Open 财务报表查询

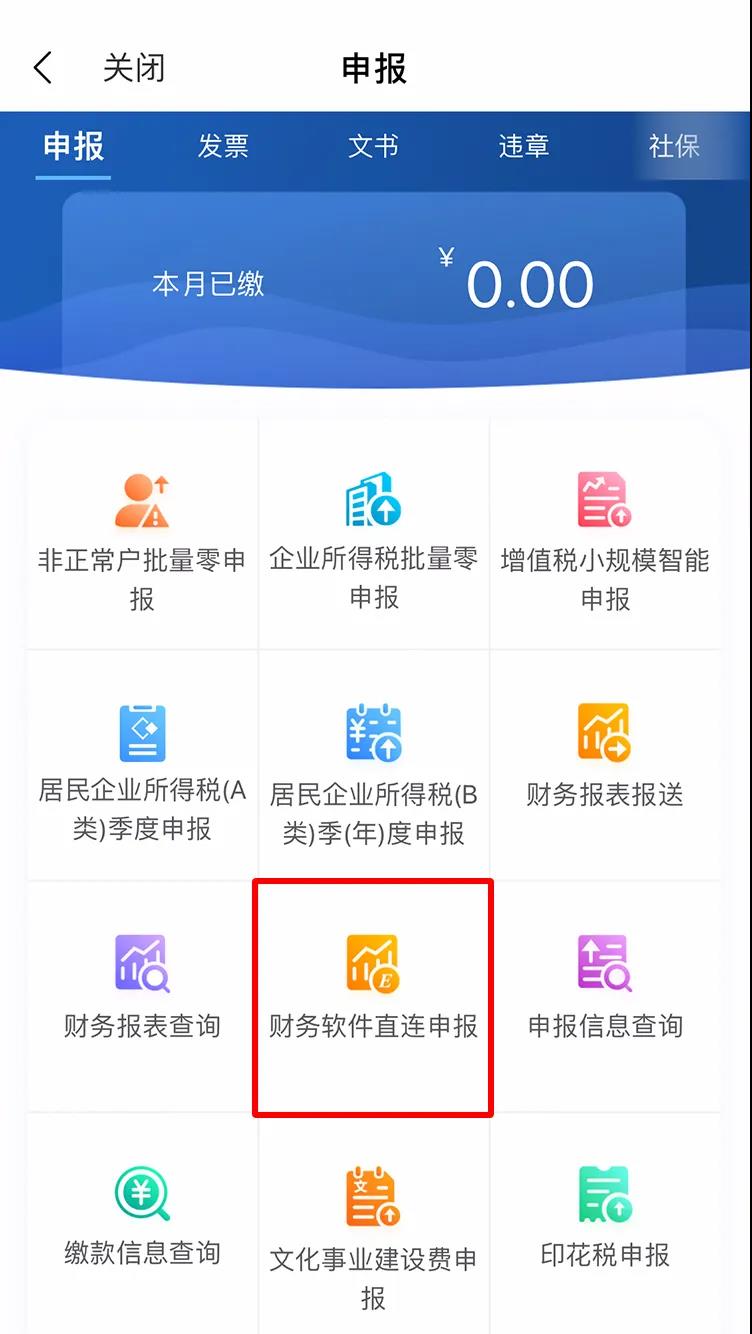pyautogui.click(x=142, y=990)
